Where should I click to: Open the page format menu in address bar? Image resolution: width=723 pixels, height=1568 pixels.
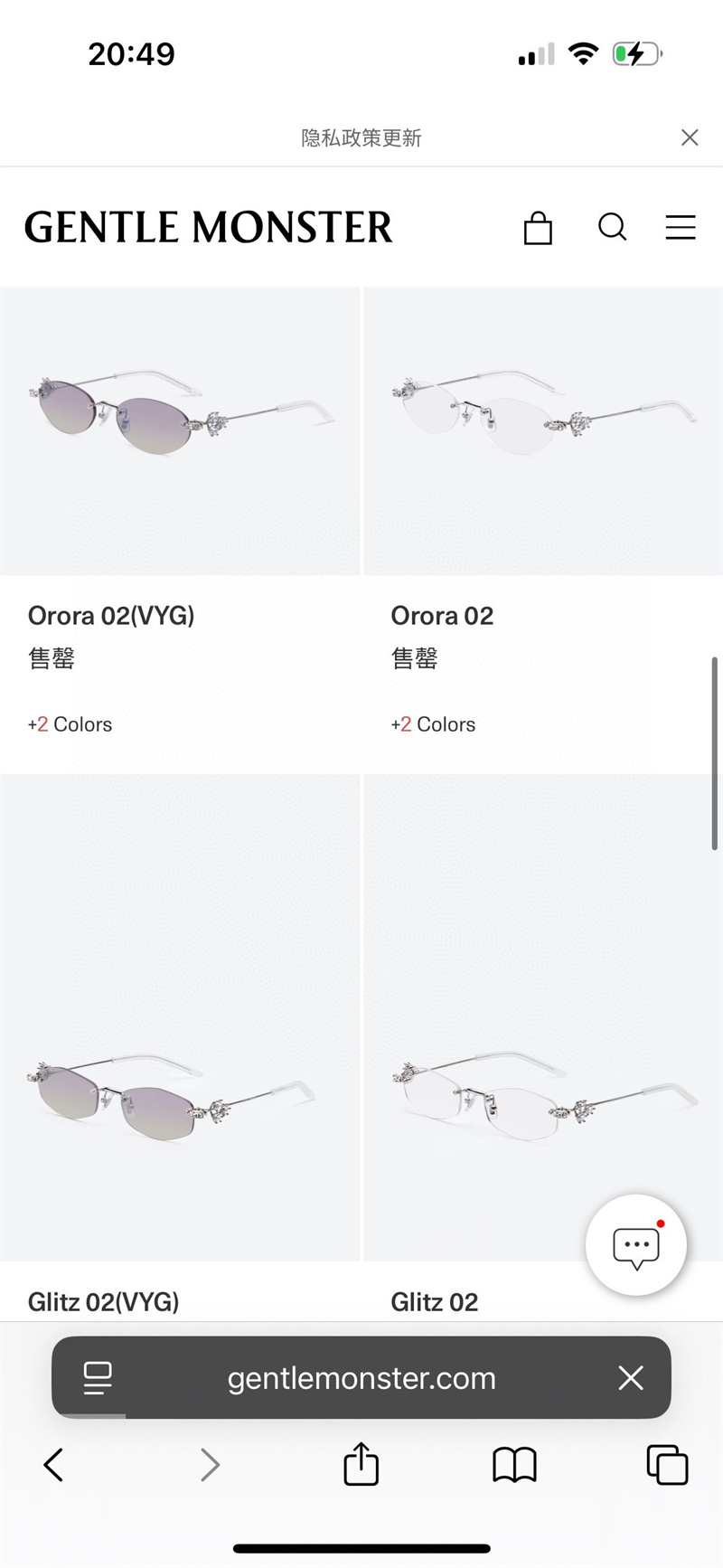click(98, 1378)
